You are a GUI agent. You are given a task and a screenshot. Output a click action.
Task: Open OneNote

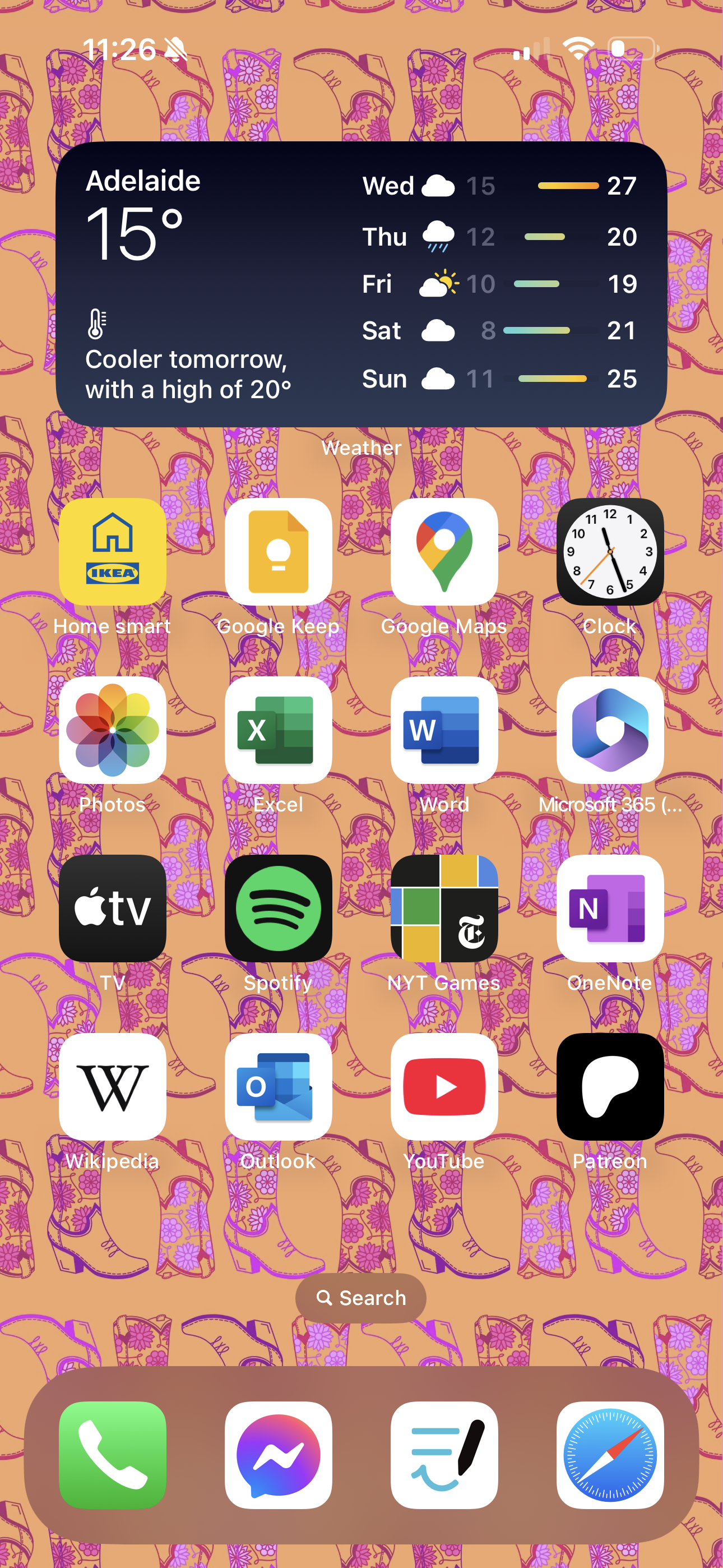pos(610,908)
